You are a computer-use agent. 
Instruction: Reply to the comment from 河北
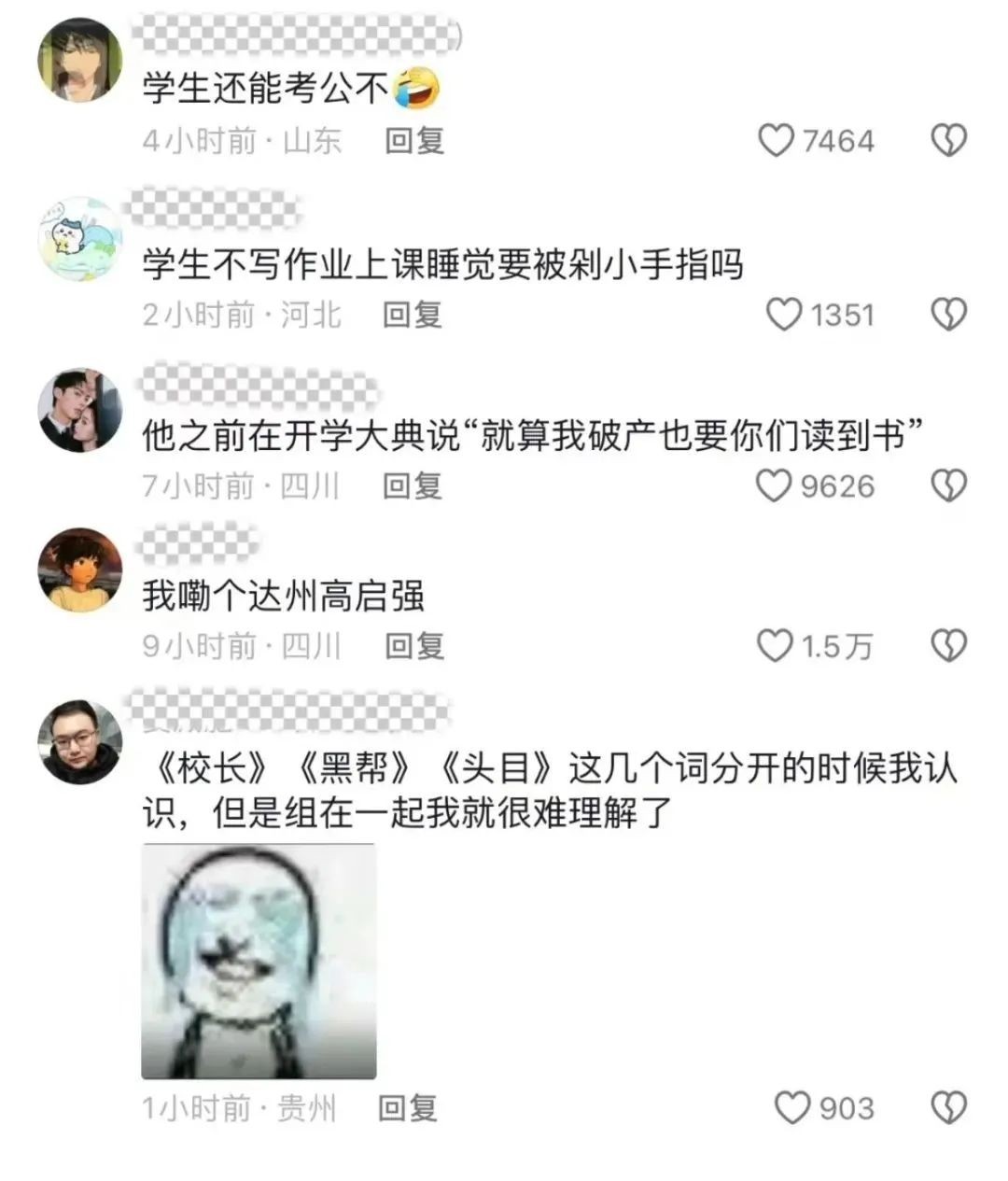tap(412, 315)
